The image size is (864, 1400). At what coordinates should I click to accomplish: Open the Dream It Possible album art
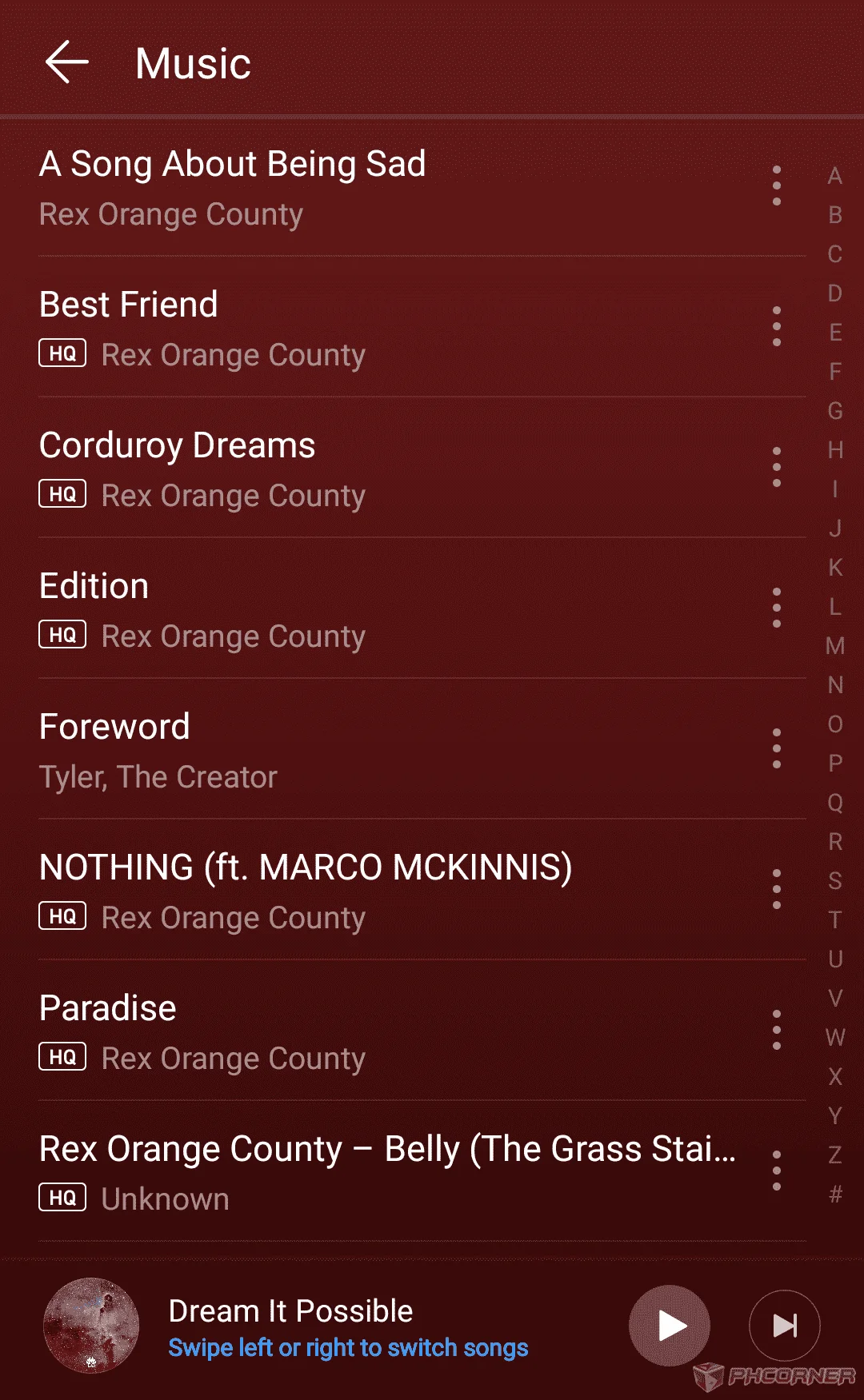coord(91,1326)
